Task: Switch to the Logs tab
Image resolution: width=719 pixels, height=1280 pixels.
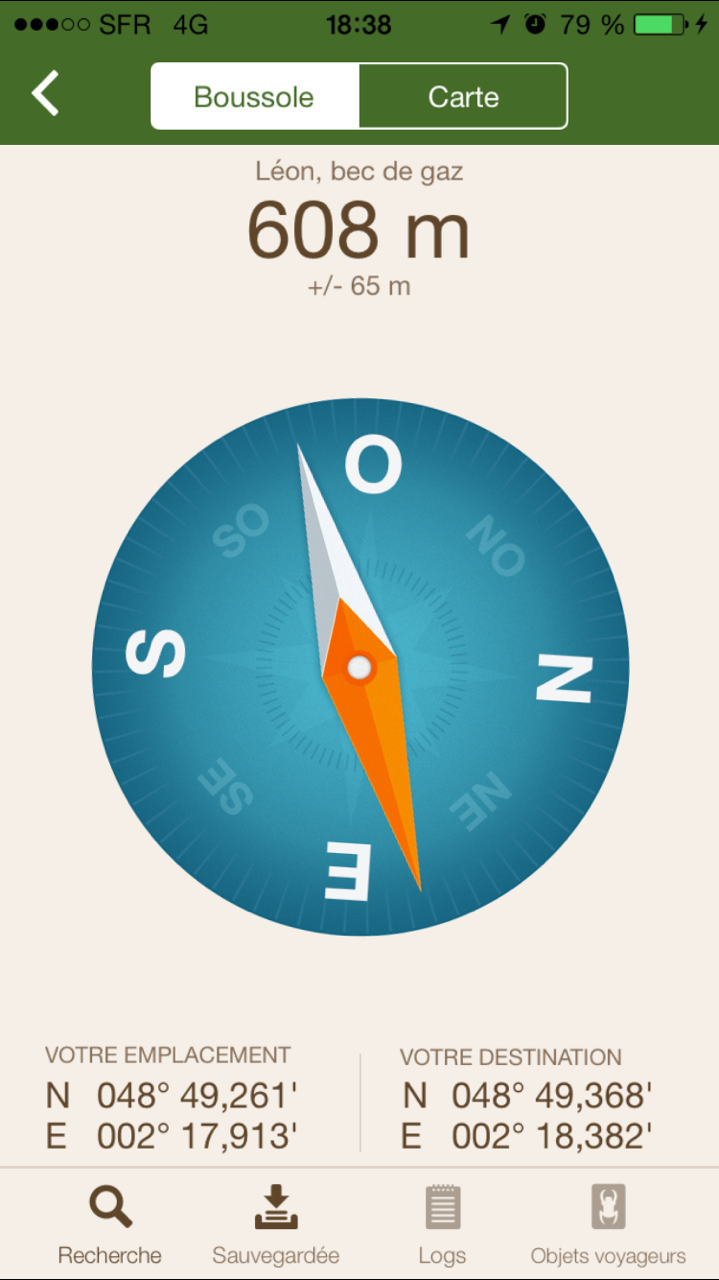Action: 442,1224
